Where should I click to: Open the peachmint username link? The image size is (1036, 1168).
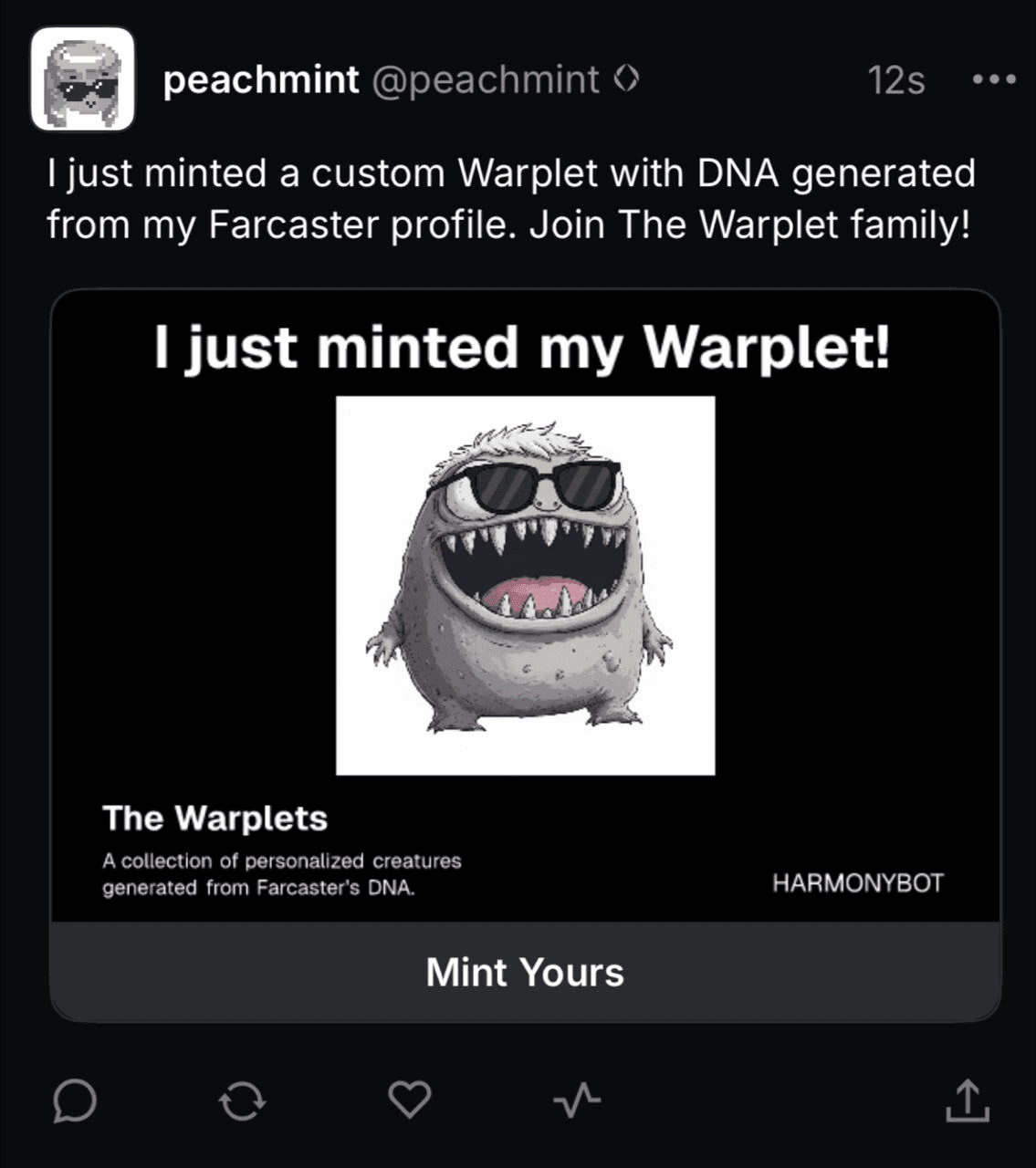(x=261, y=80)
